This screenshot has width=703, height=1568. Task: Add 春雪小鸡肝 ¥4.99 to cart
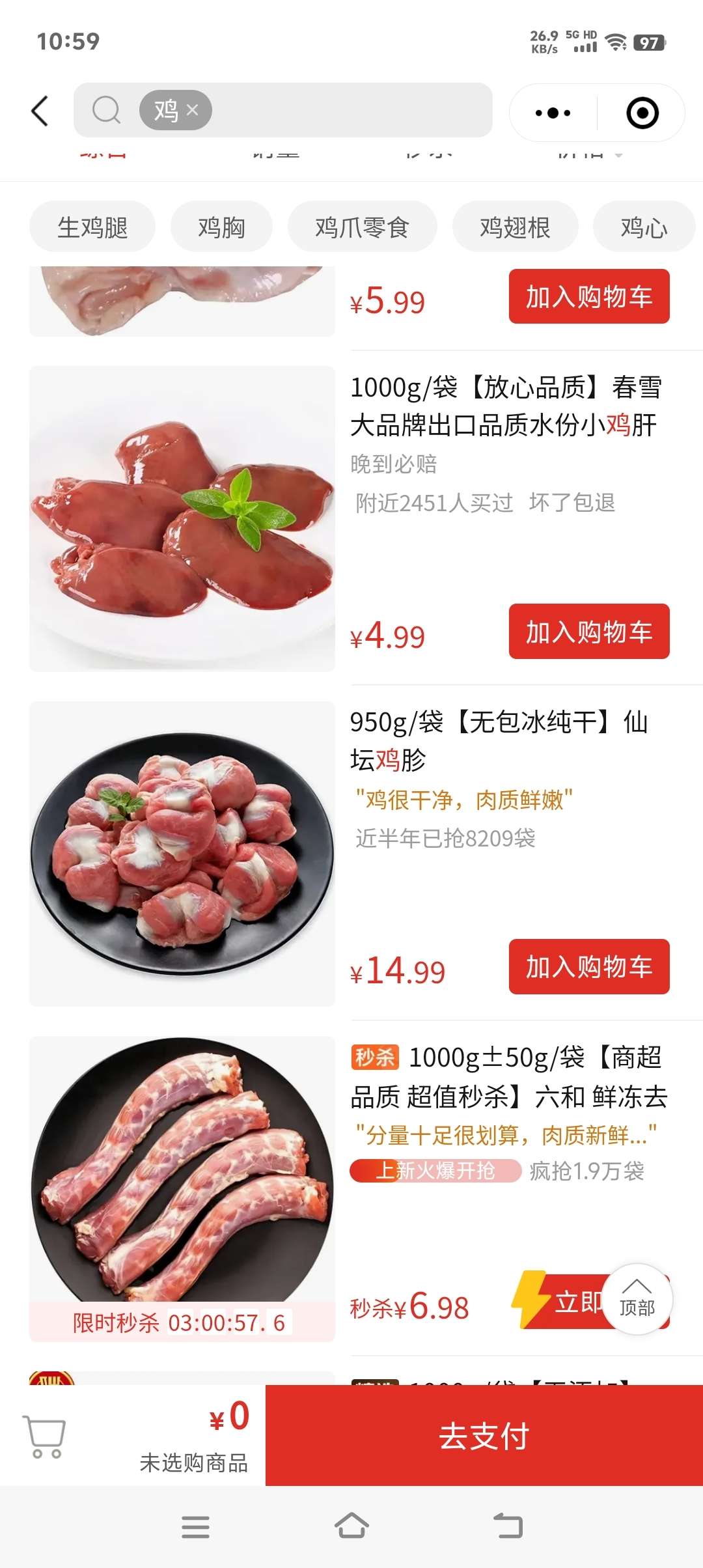tap(588, 632)
